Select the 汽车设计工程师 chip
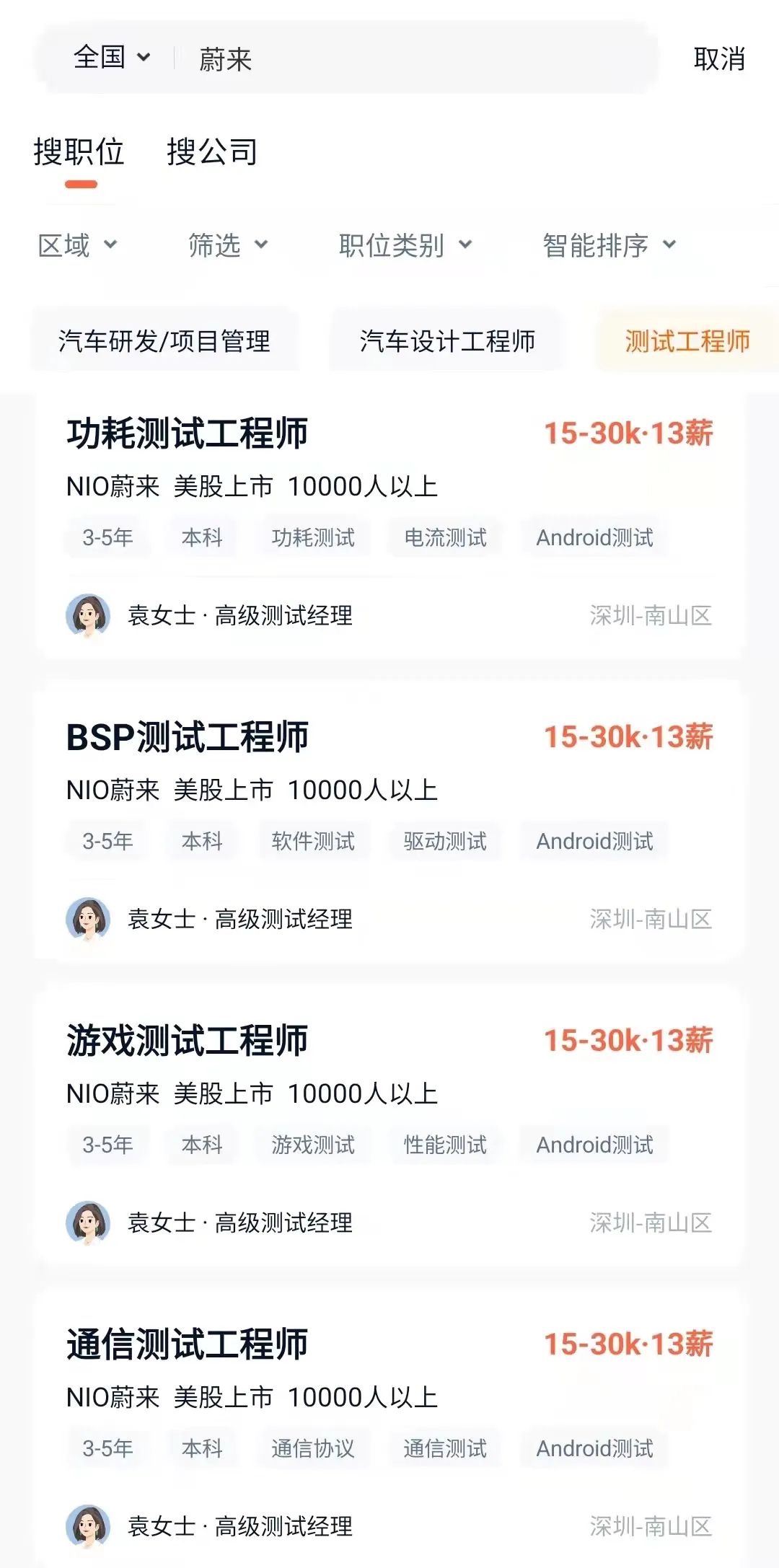The width and height of the screenshot is (779, 1568). pyautogui.click(x=447, y=341)
